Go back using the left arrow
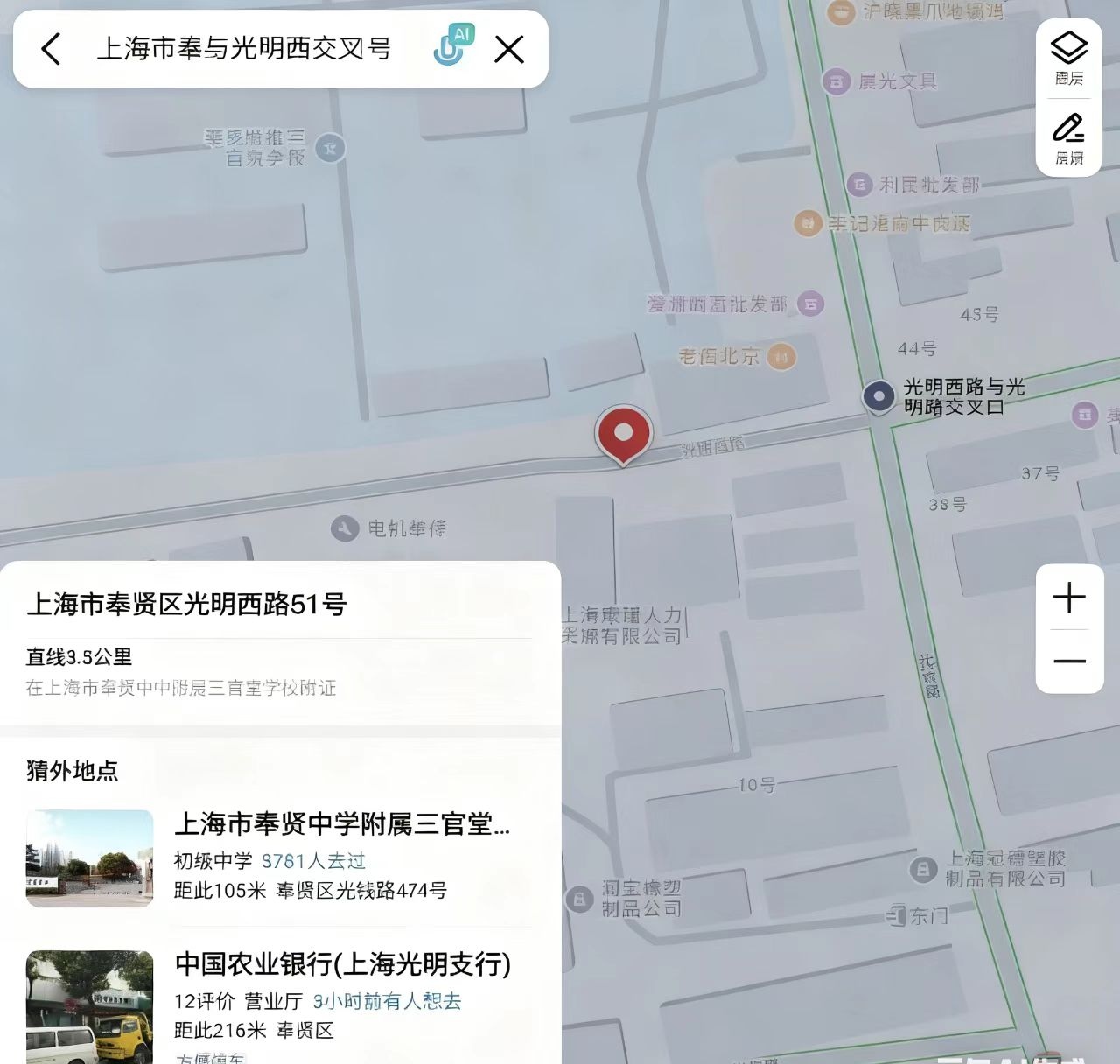This screenshot has height=1064, width=1120. click(51, 49)
